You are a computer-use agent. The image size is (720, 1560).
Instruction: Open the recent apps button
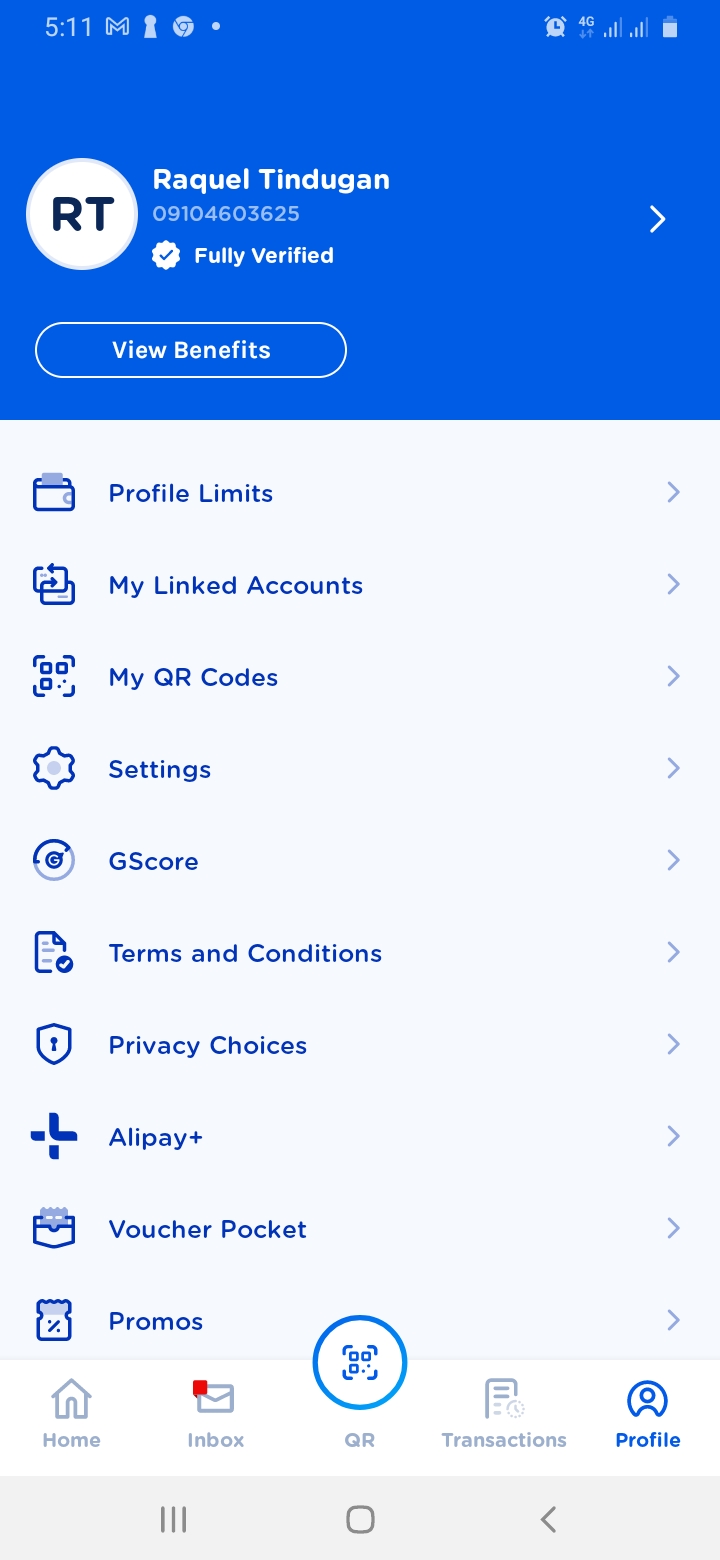pyautogui.click(x=173, y=1520)
